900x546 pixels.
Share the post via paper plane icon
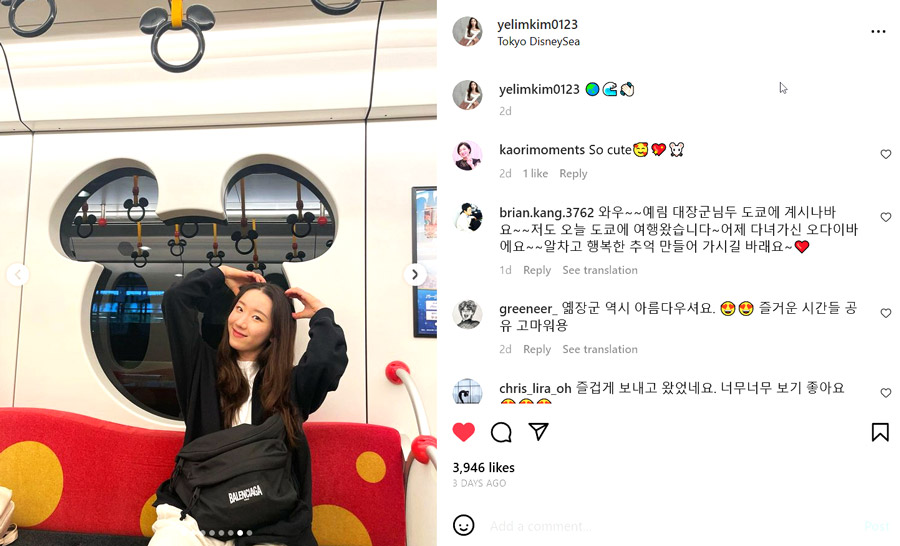539,432
